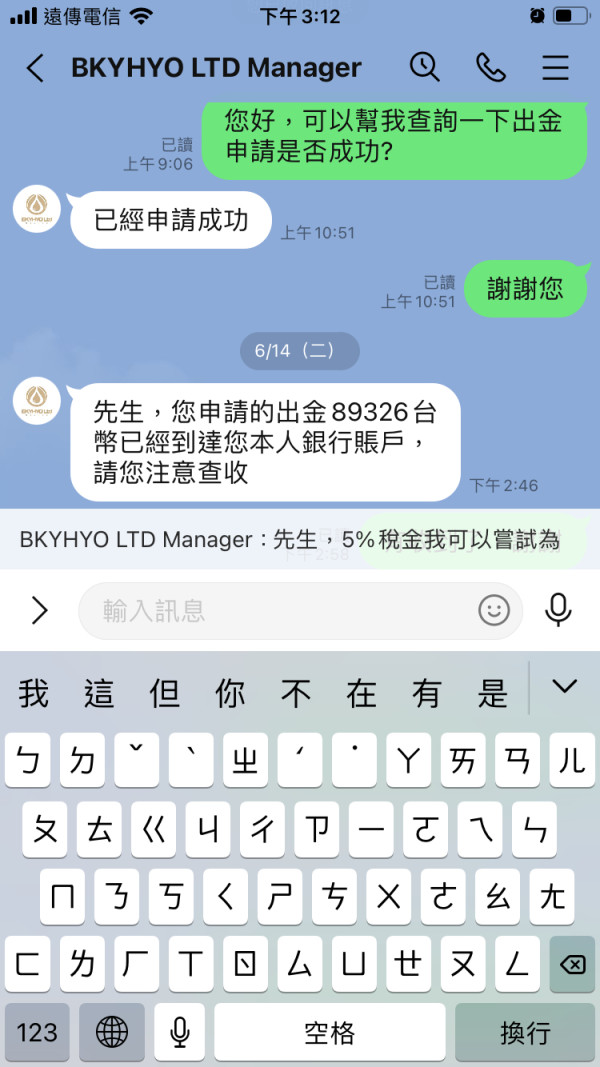The height and width of the screenshot is (1067, 600).
Task: Select the suggested word 我
Action: 33,693
